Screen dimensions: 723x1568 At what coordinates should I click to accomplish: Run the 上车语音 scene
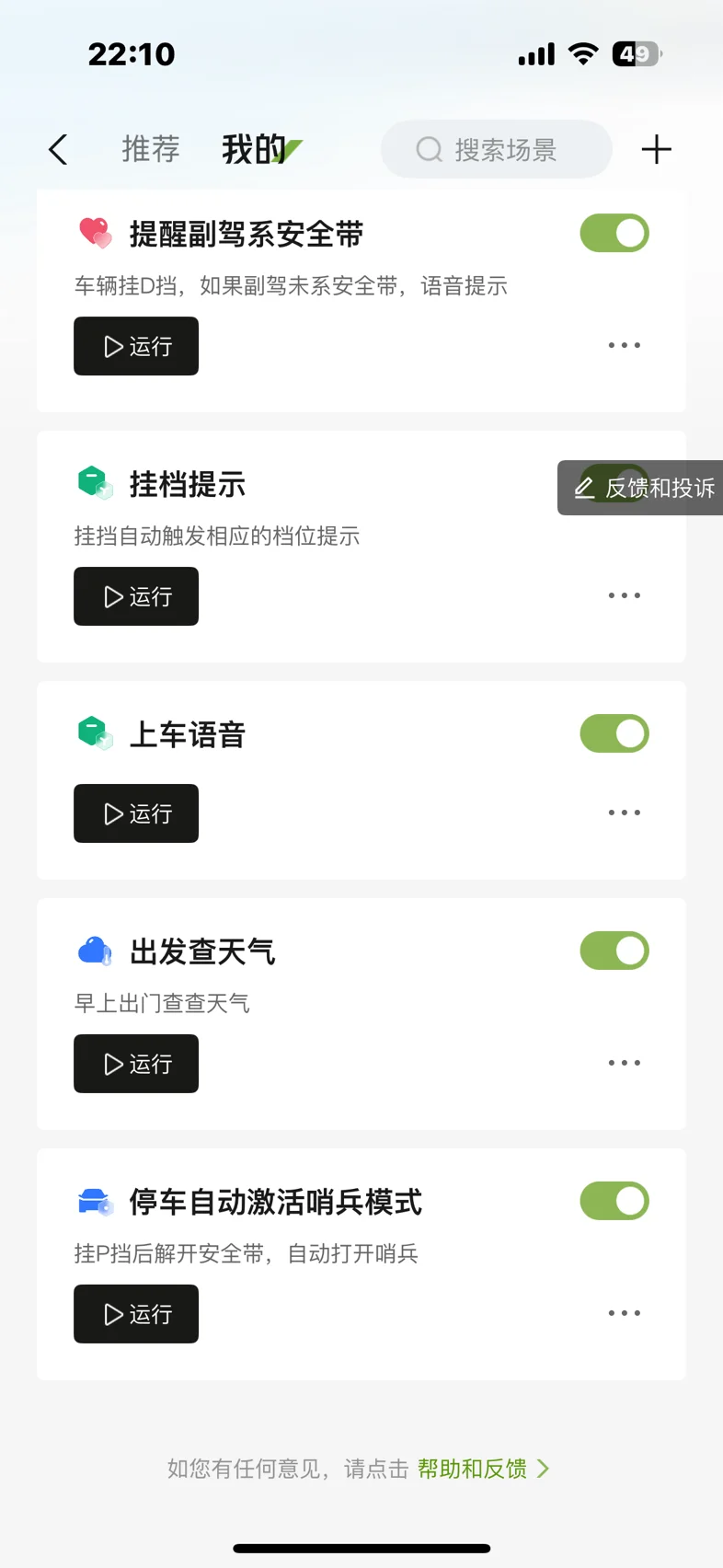136,813
